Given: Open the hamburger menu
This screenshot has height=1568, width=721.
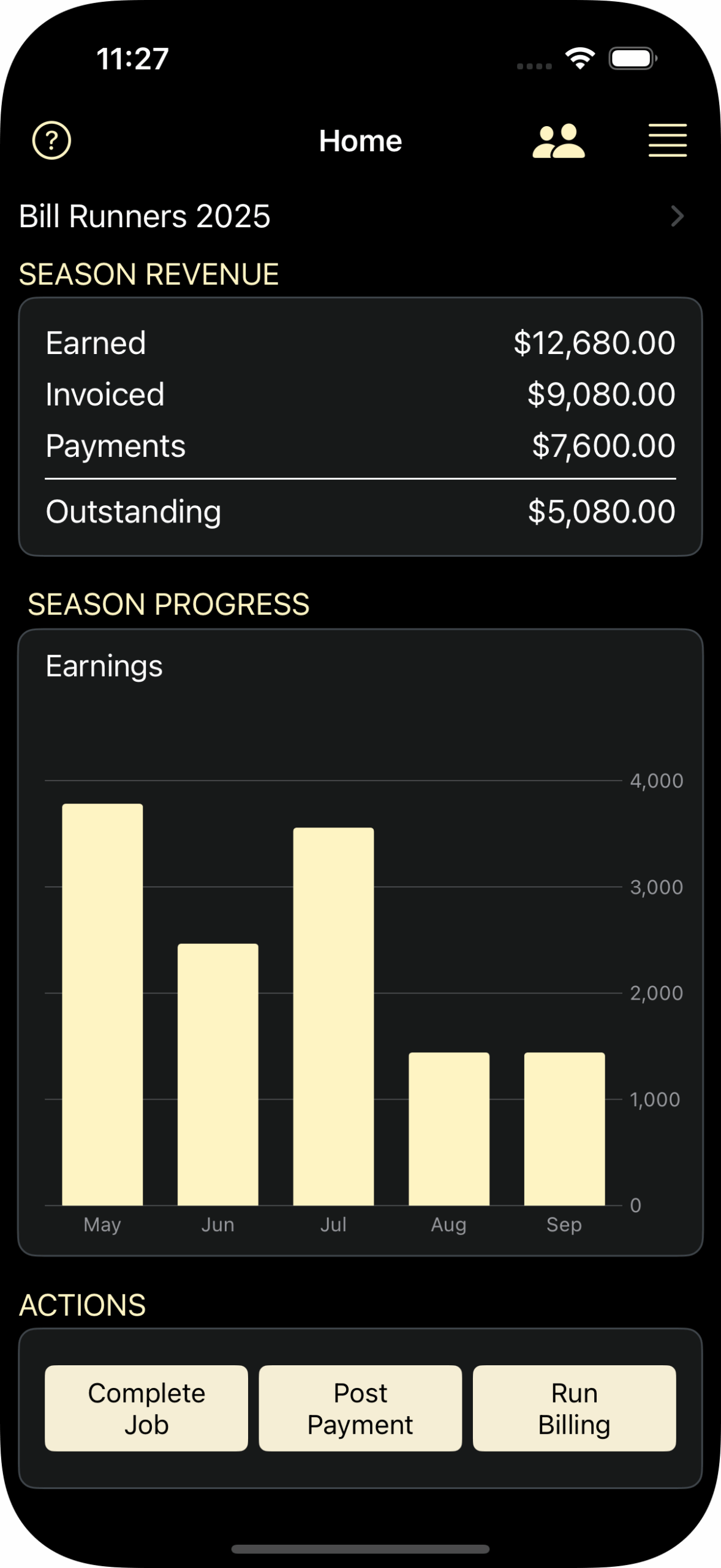Looking at the screenshot, I should pyautogui.click(x=668, y=141).
